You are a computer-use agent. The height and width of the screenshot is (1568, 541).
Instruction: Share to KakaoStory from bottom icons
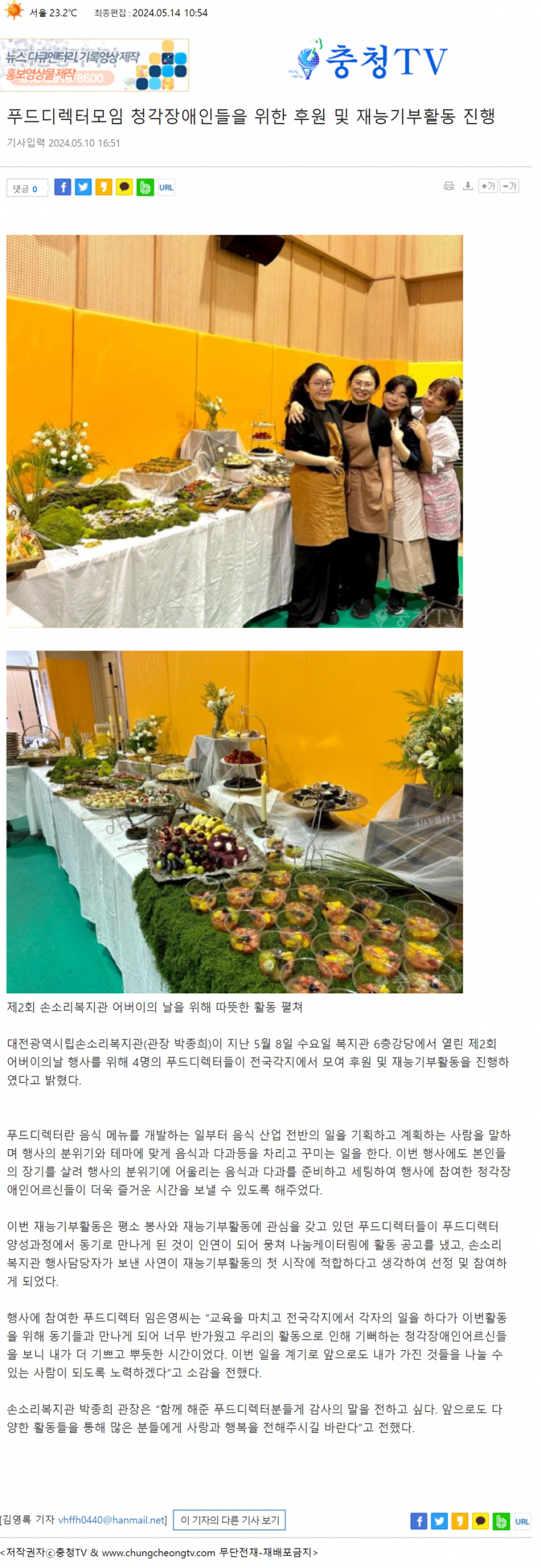coord(460,1521)
